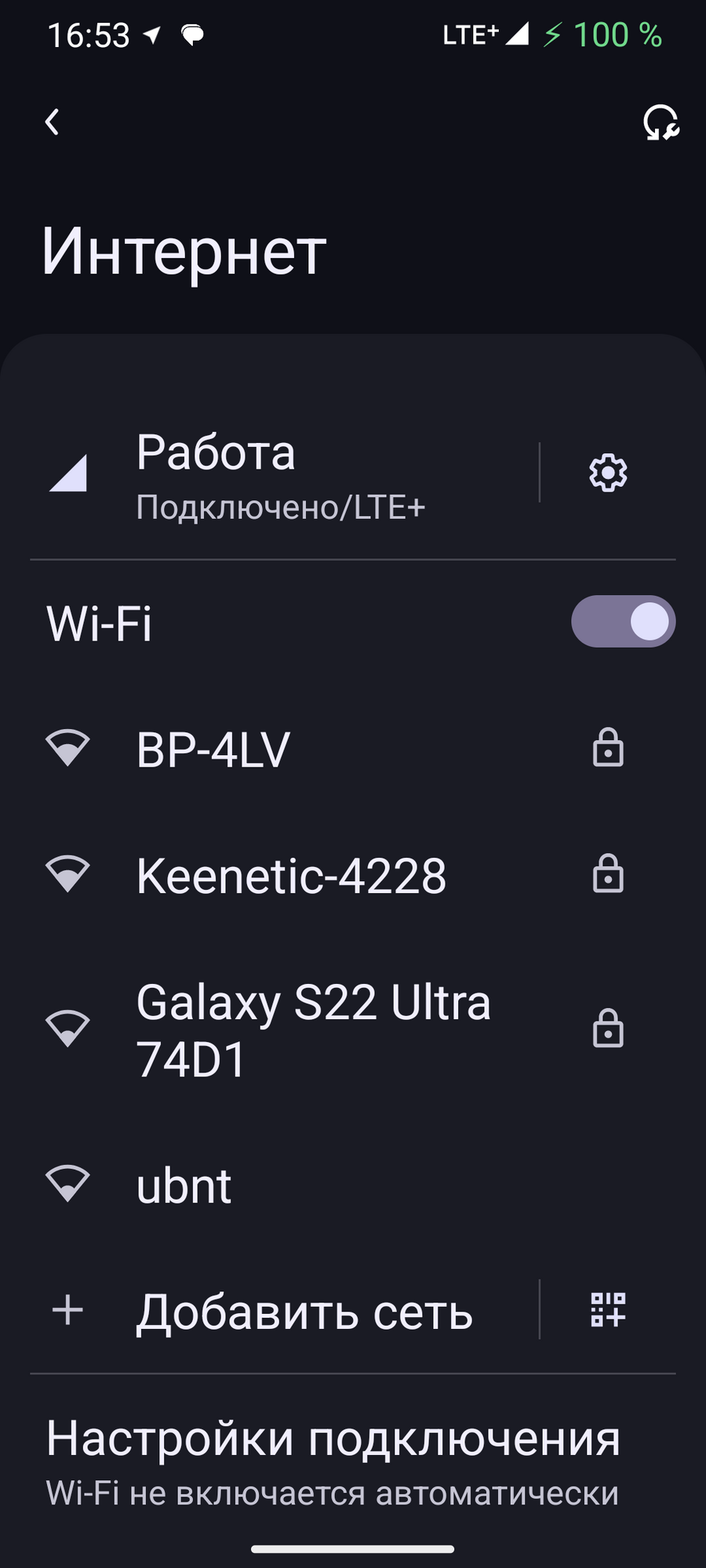Join Galaxy S22 Ultra 74D1 hotspot
The height and width of the screenshot is (1568, 706).
coord(314,1029)
